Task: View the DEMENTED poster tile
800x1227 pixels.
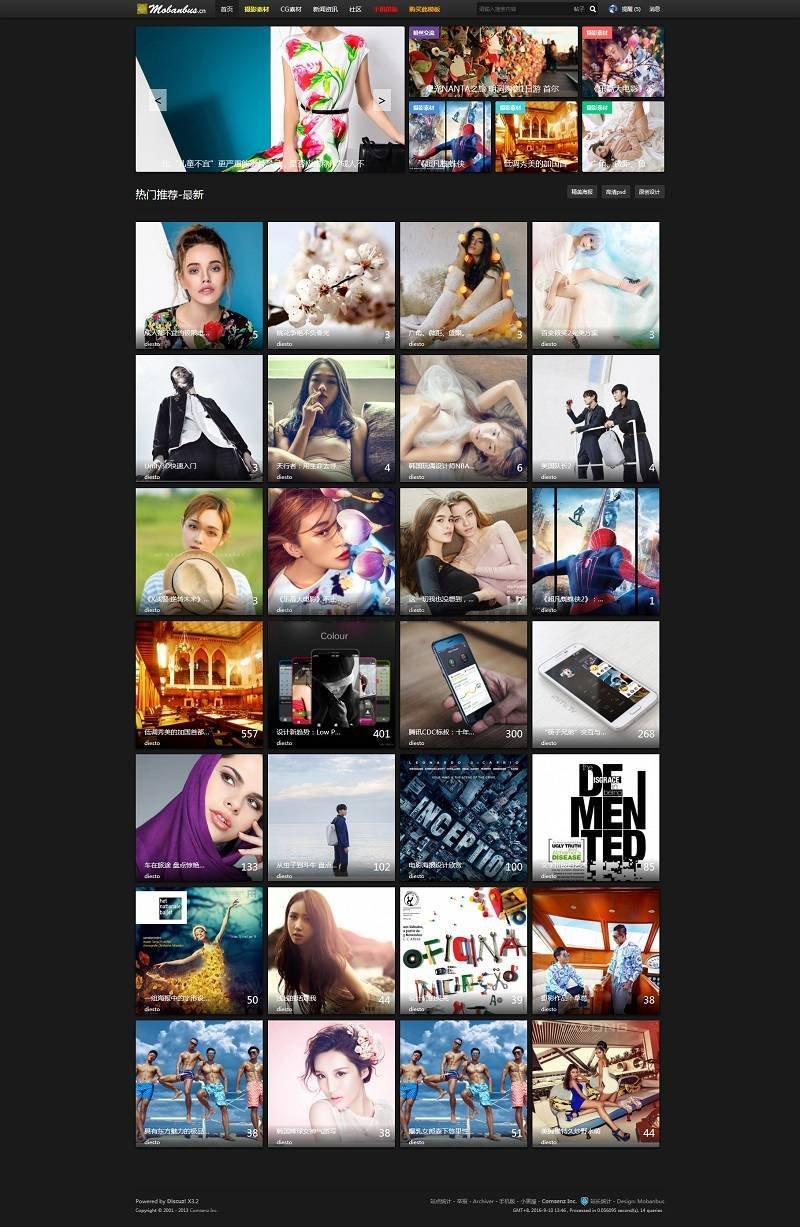Action: 595,816
